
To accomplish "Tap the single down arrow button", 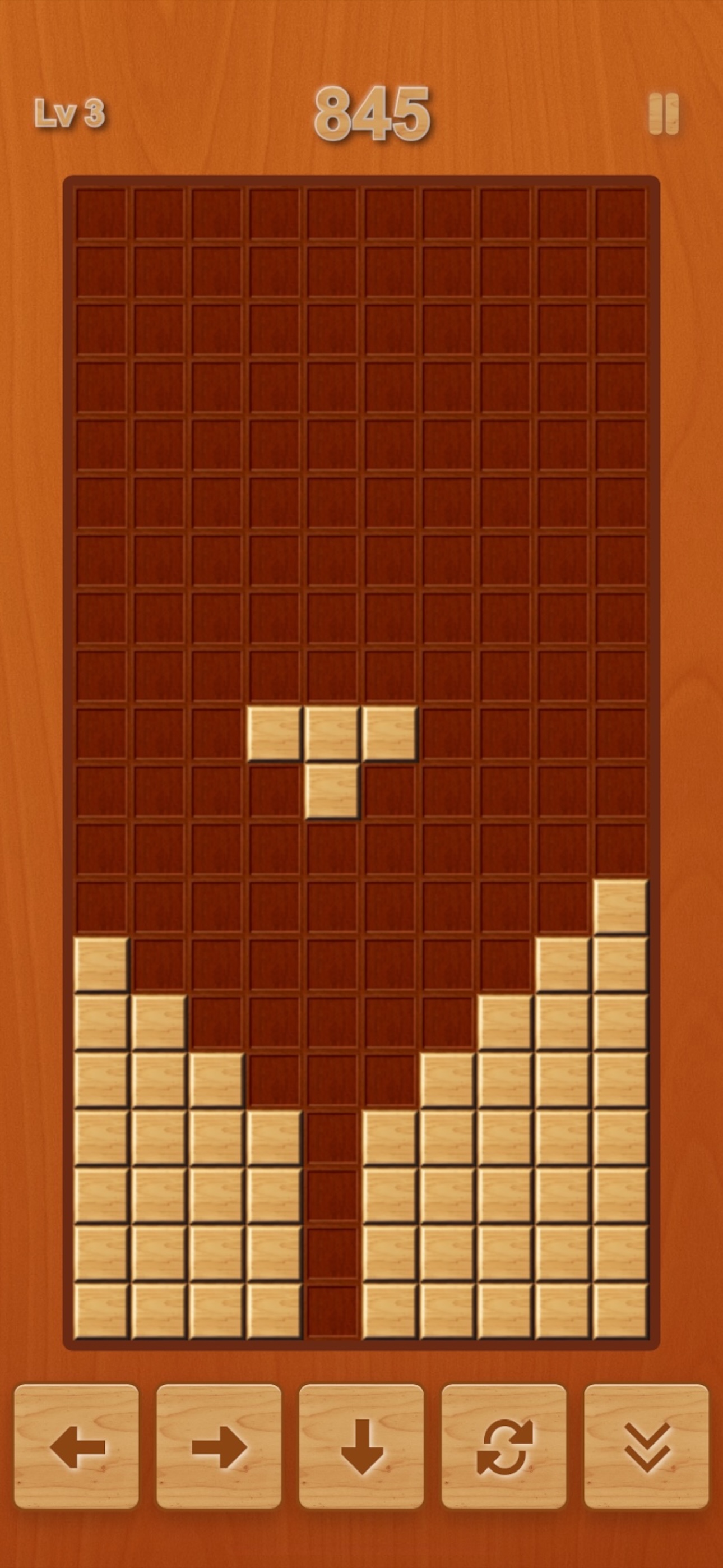I will coord(361,1446).
